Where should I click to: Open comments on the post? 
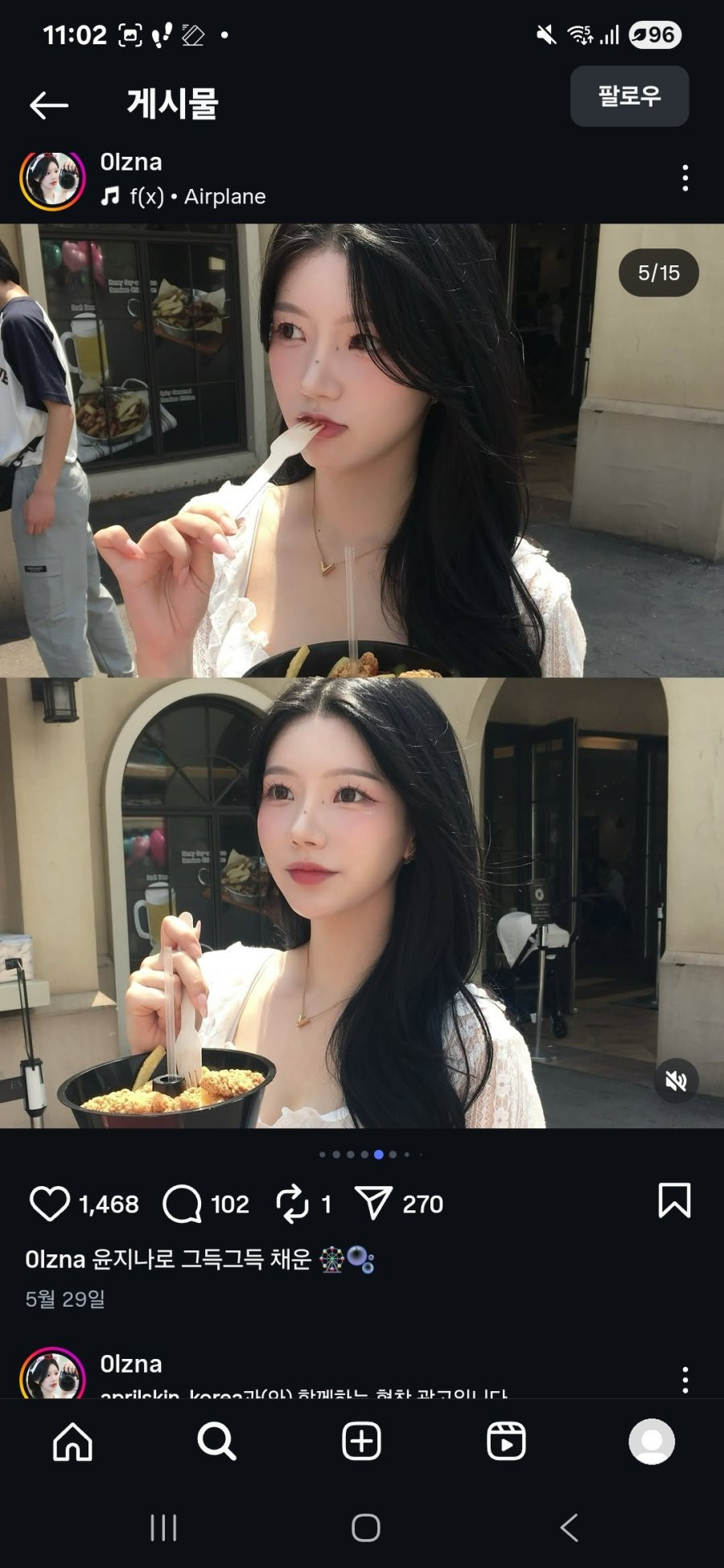point(182,1204)
